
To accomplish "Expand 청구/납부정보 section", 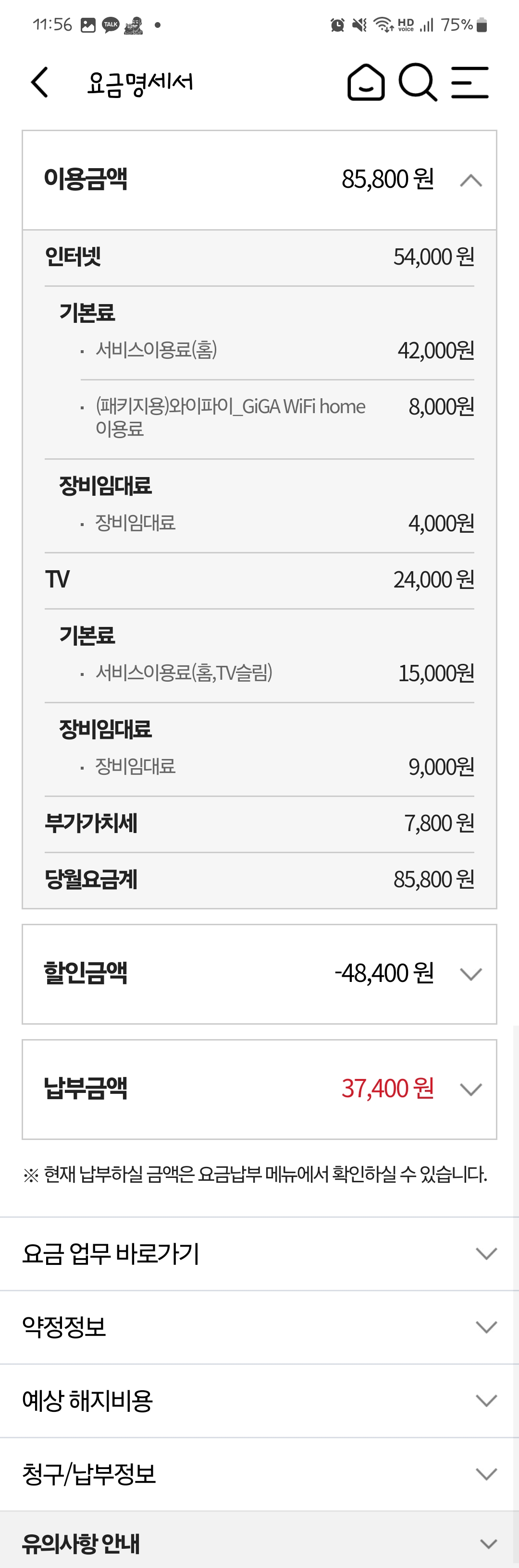I will 485,1474.
